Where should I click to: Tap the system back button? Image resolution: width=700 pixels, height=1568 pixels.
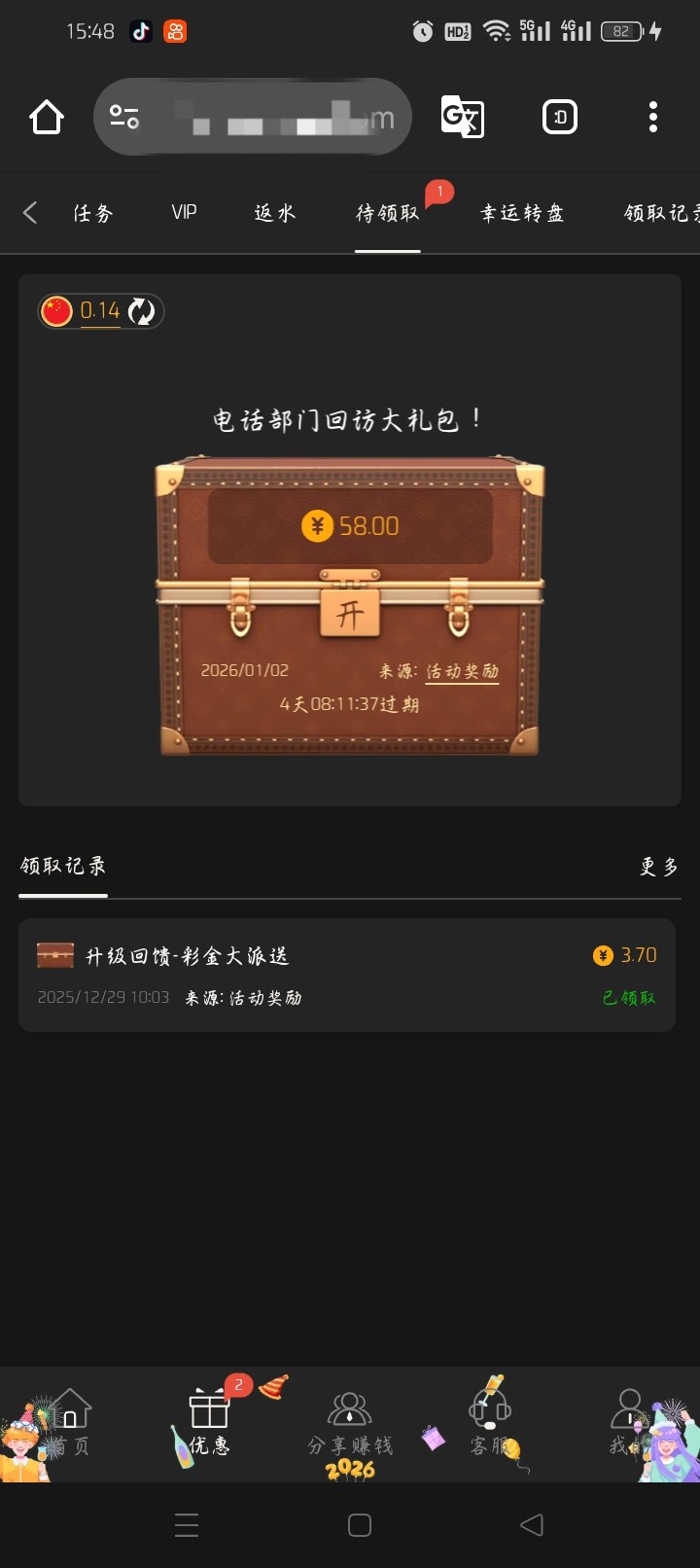(531, 1525)
